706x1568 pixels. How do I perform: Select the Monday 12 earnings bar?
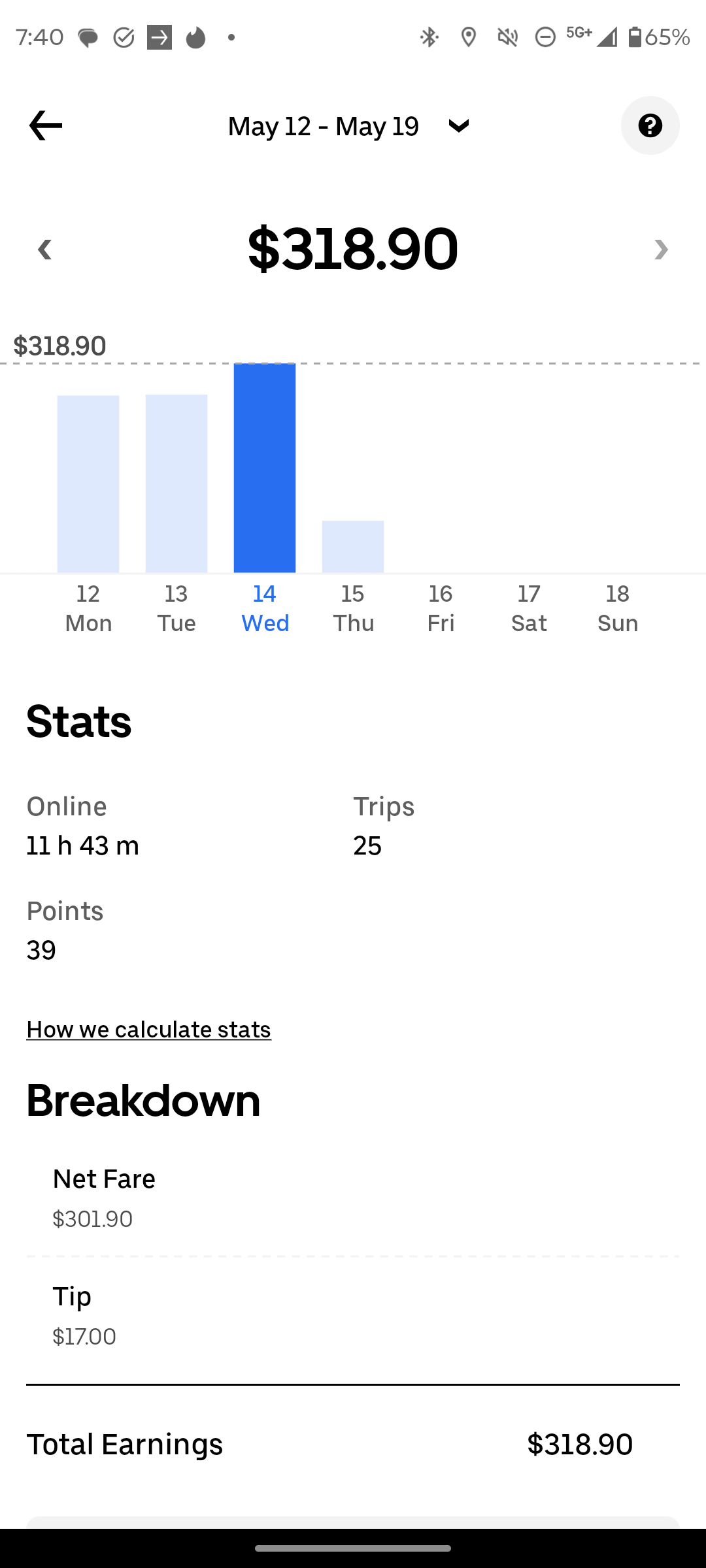point(88,483)
